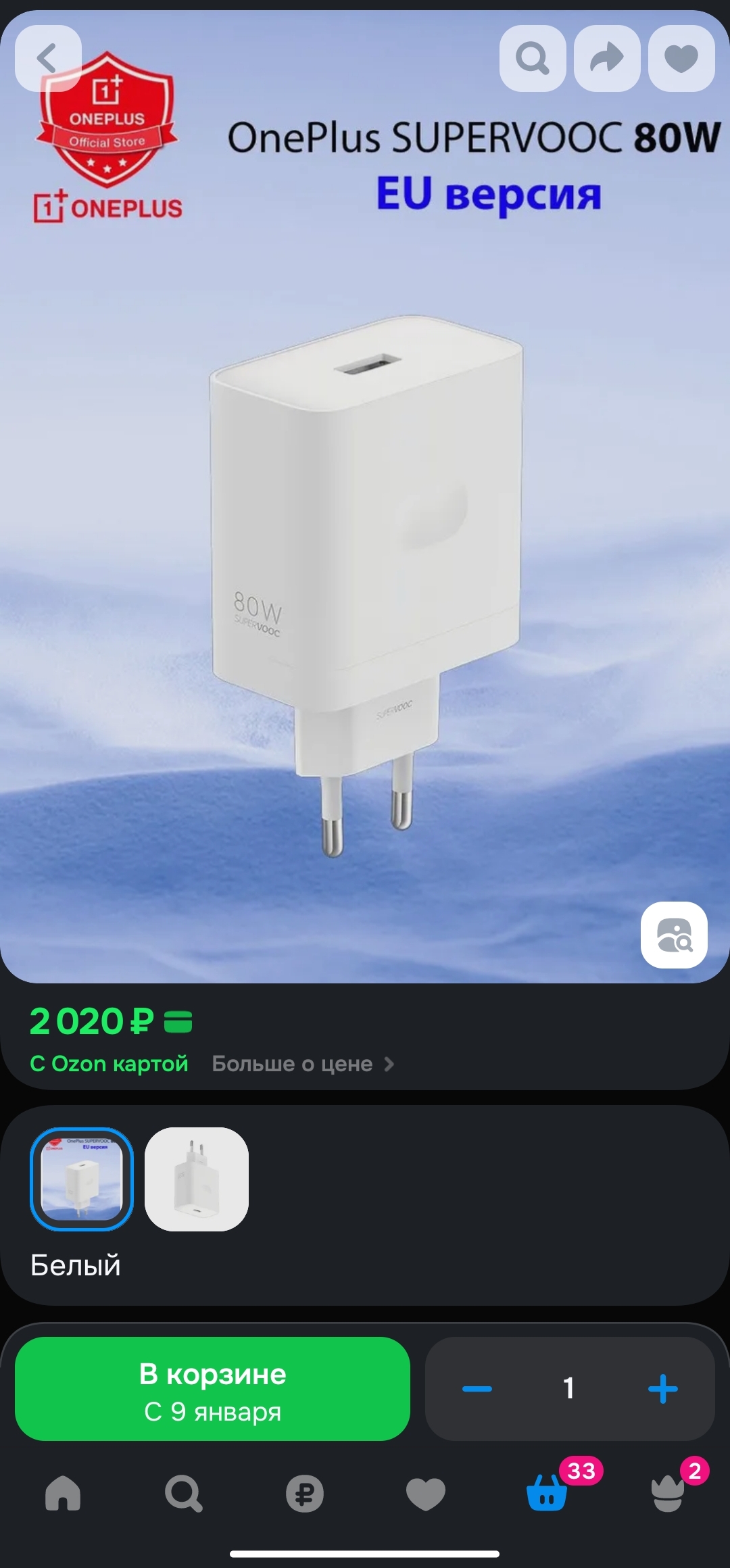Select the second charger variant thumbnail
The width and height of the screenshot is (730, 1568).
point(197,1179)
